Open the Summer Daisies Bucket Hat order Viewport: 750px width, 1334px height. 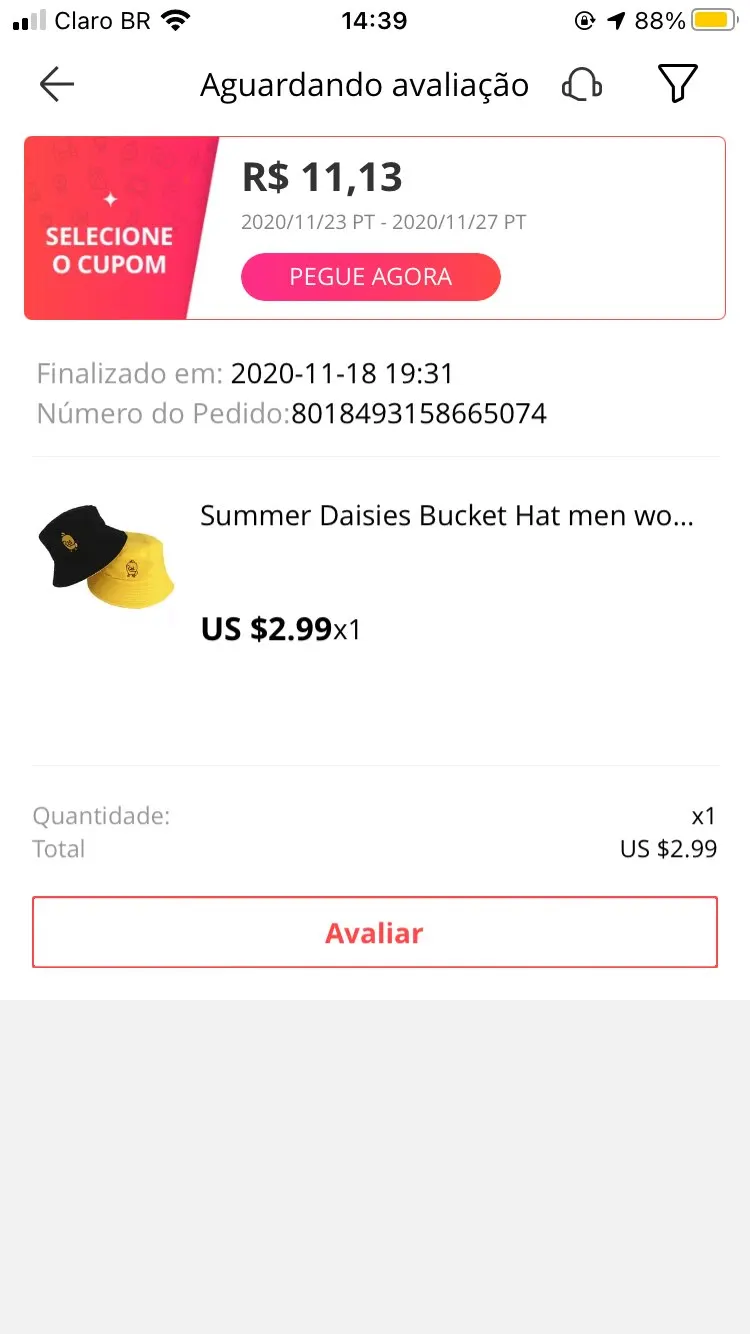[x=446, y=516]
